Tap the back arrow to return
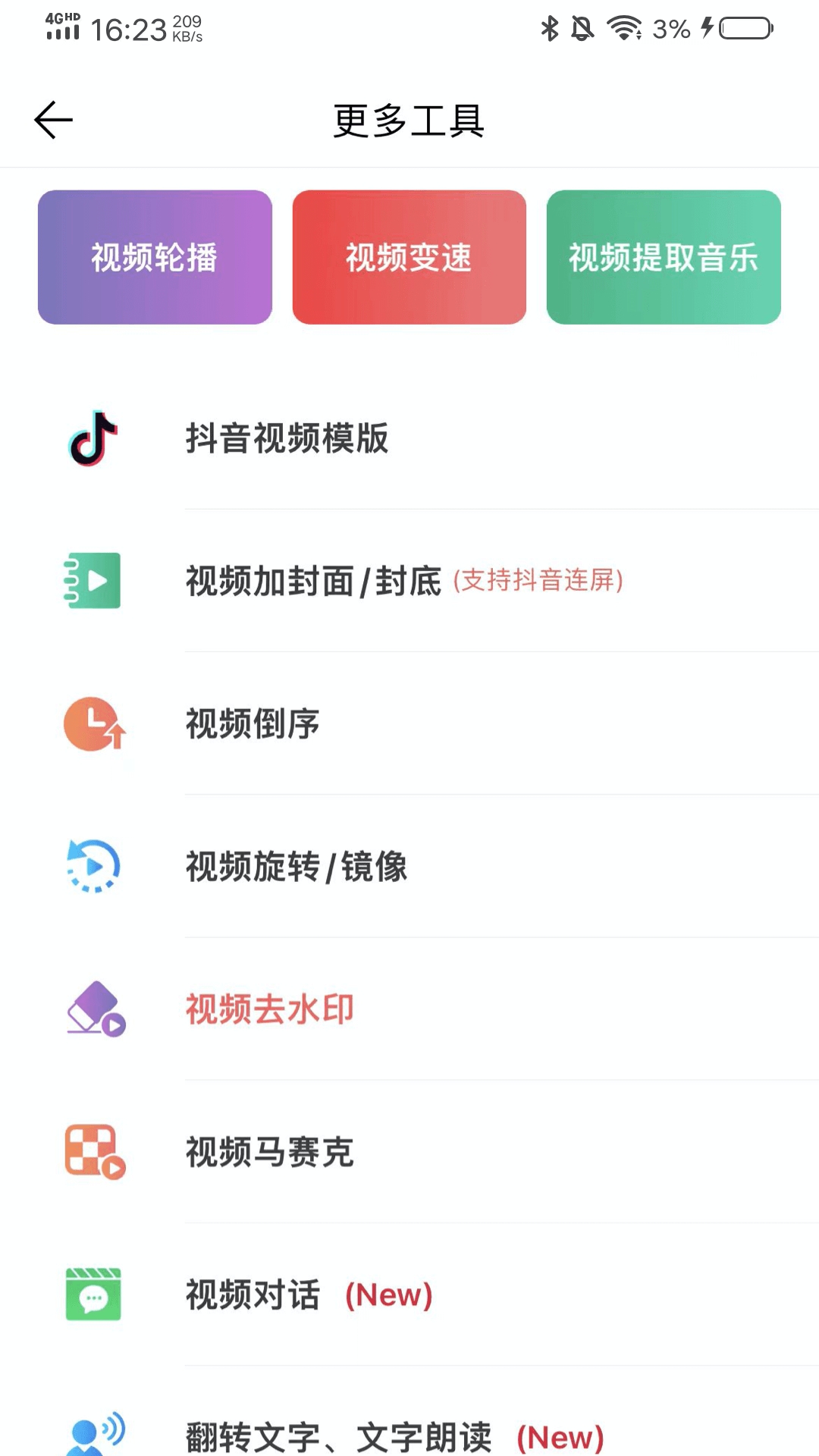This screenshot has width=819, height=1456. click(52, 120)
